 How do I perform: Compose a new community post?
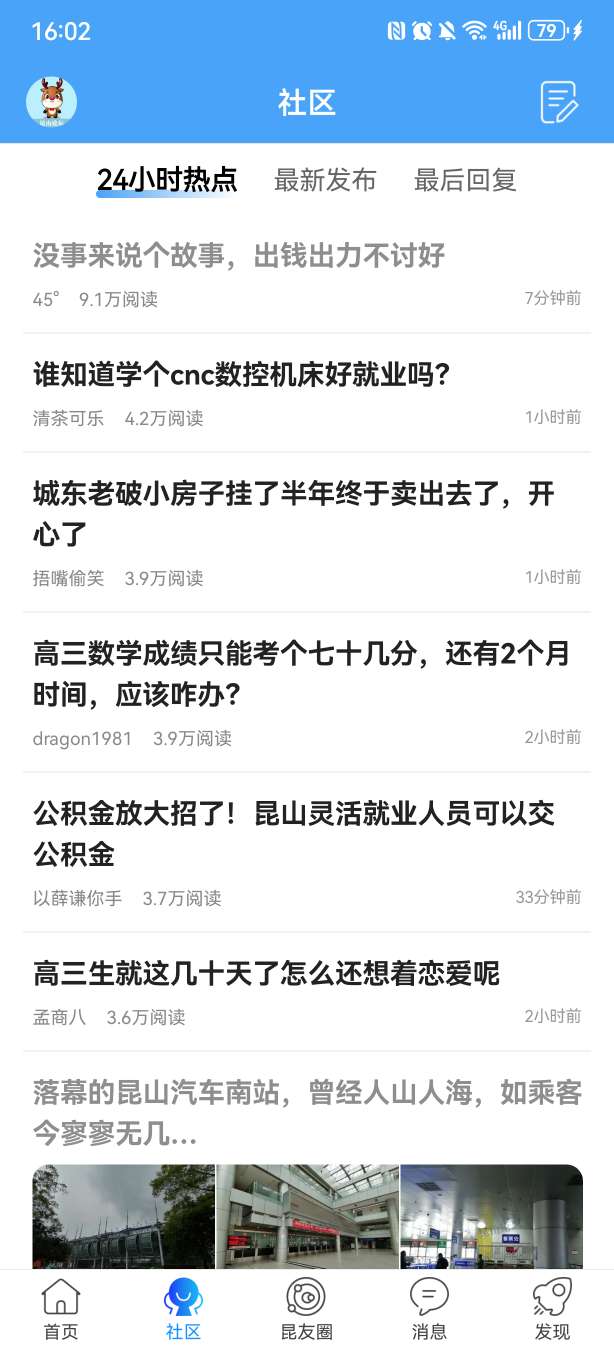pos(559,102)
